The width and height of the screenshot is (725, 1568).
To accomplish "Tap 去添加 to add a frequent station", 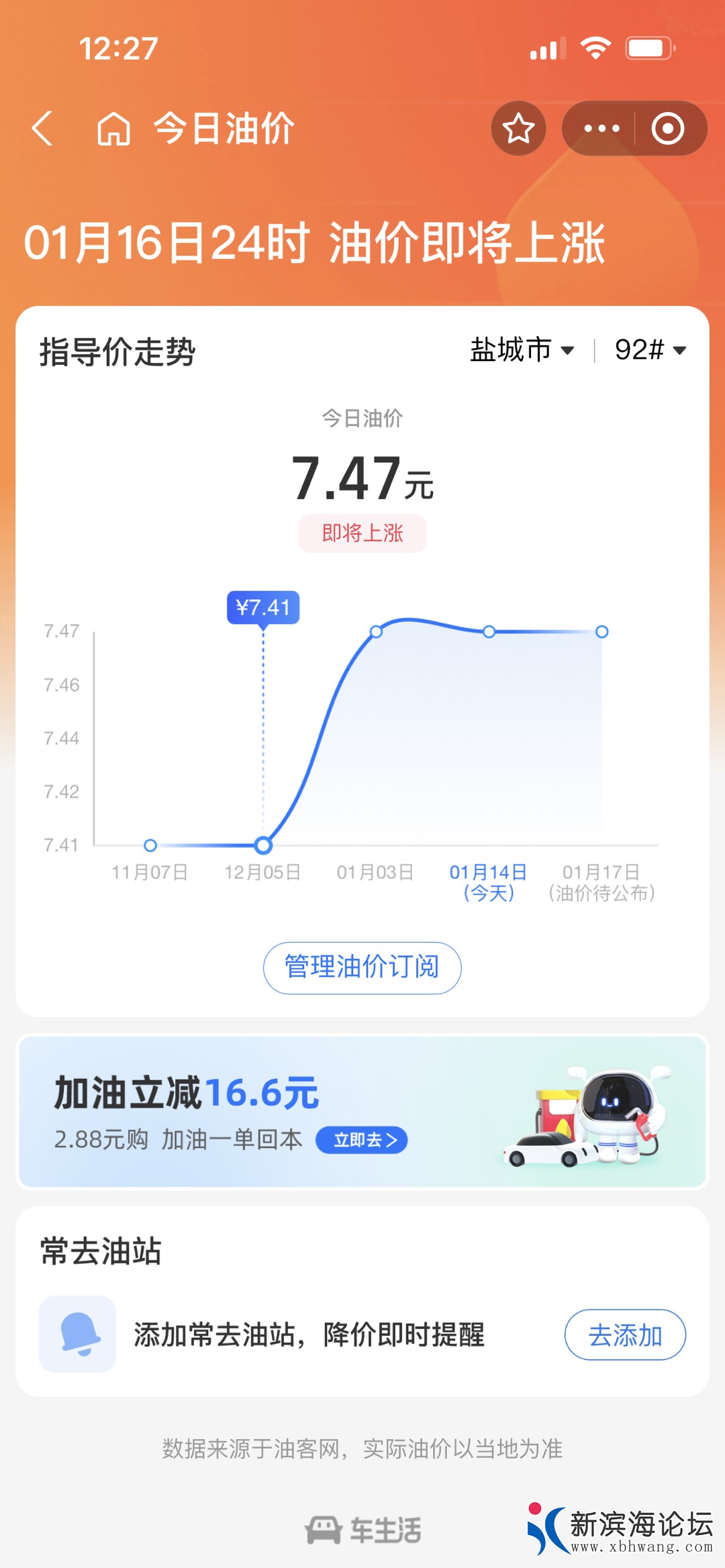I will pos(624,1335).
